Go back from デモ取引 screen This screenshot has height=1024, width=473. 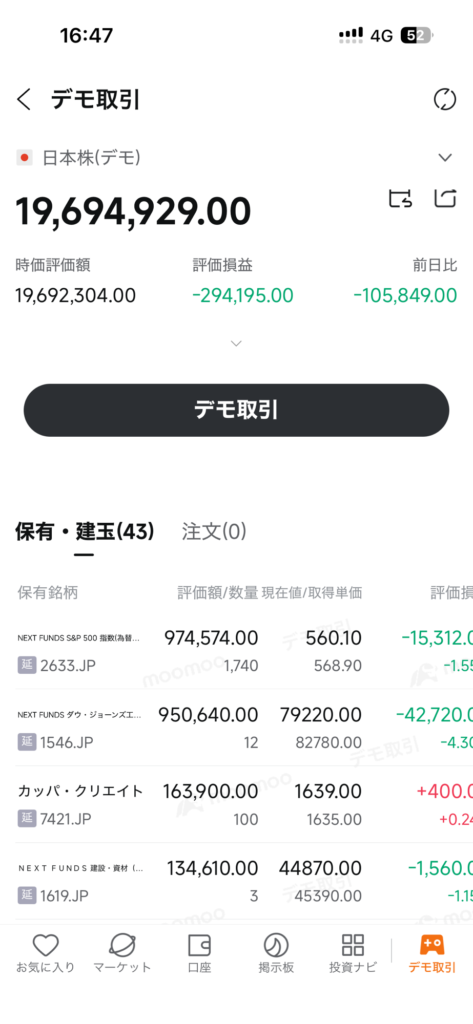coord(24,100)
